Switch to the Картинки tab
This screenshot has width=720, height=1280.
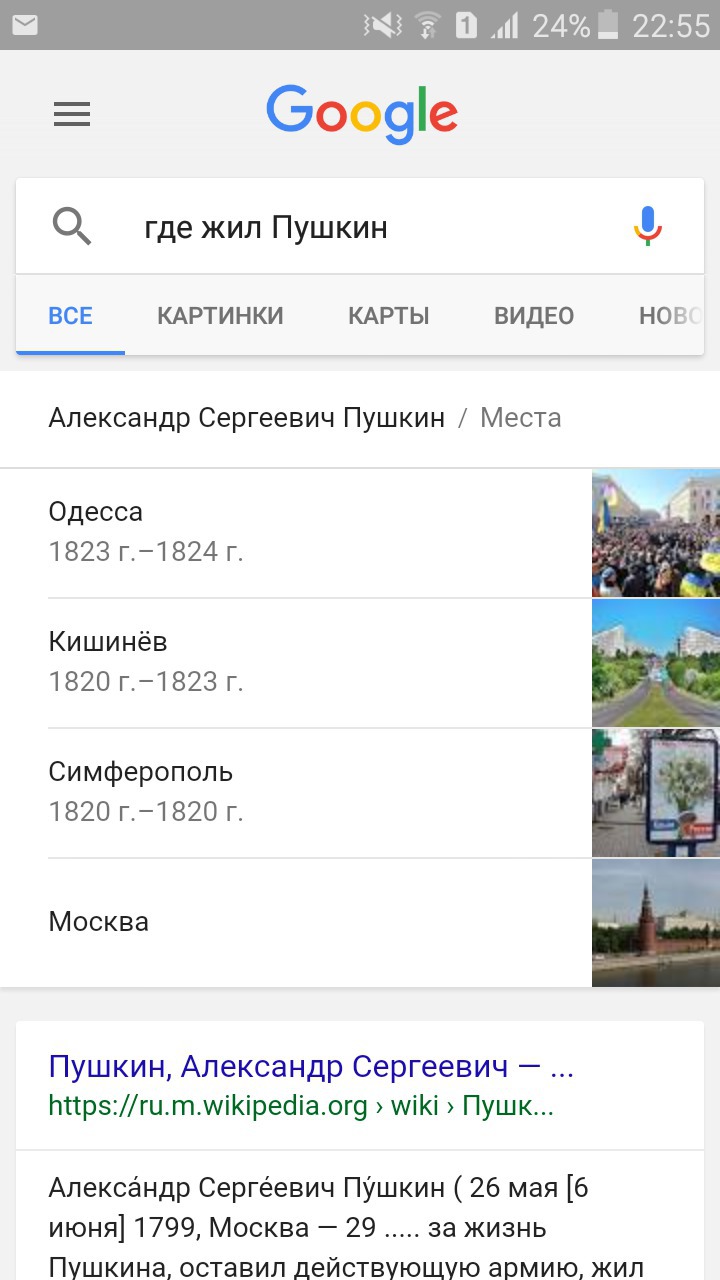[220, 316]
